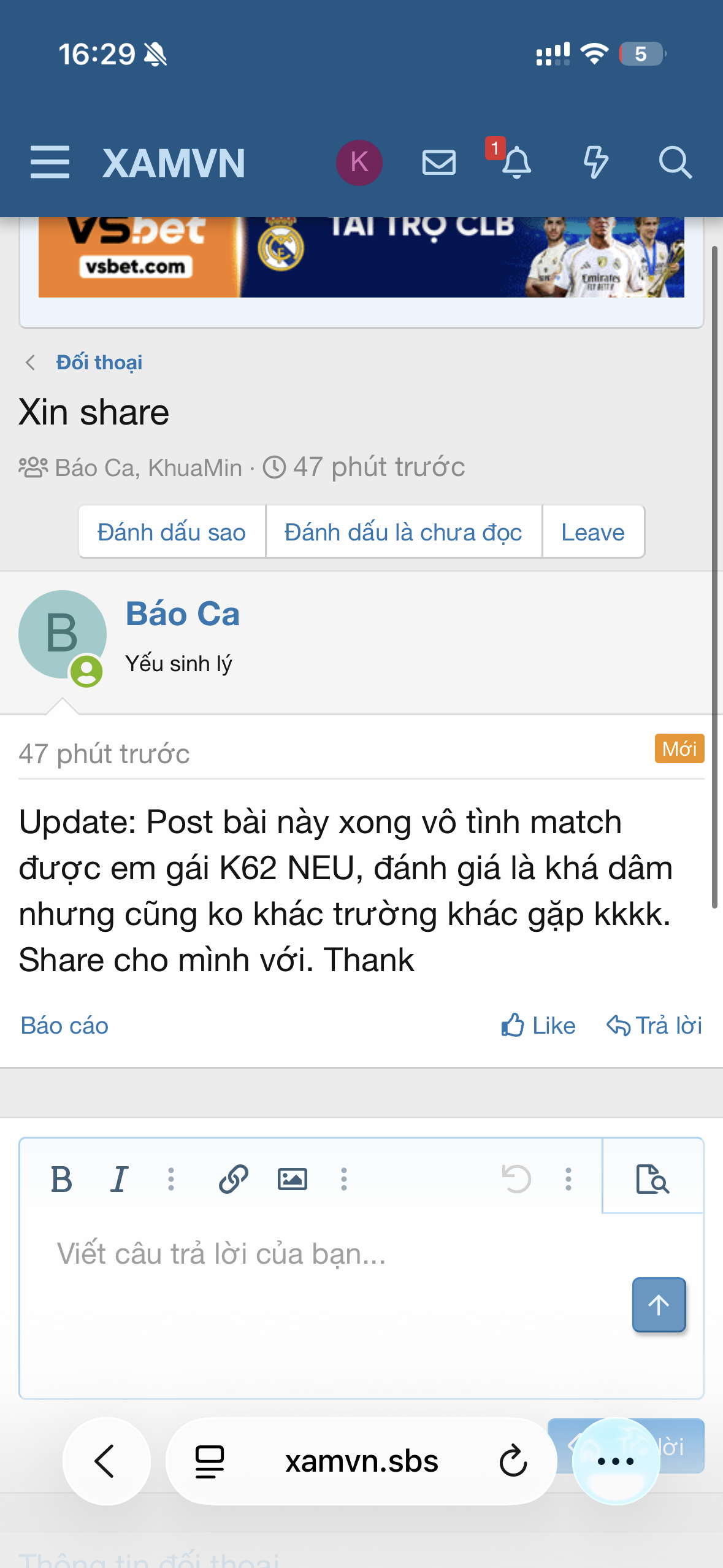Image resolution: width=723 pixels, height=1568 pixels.
Task: Open the notifications bell
Action: [516, 163]
